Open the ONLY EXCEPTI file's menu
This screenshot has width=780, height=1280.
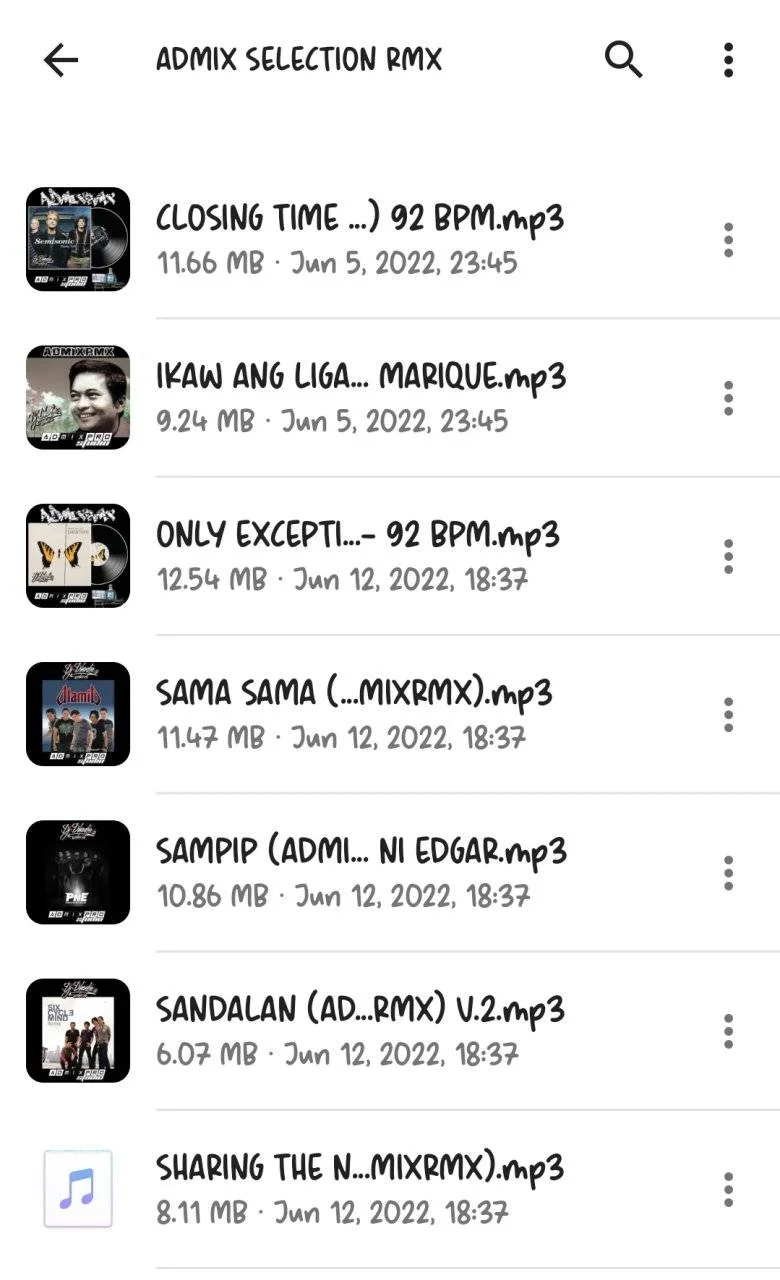coord(728,556)
